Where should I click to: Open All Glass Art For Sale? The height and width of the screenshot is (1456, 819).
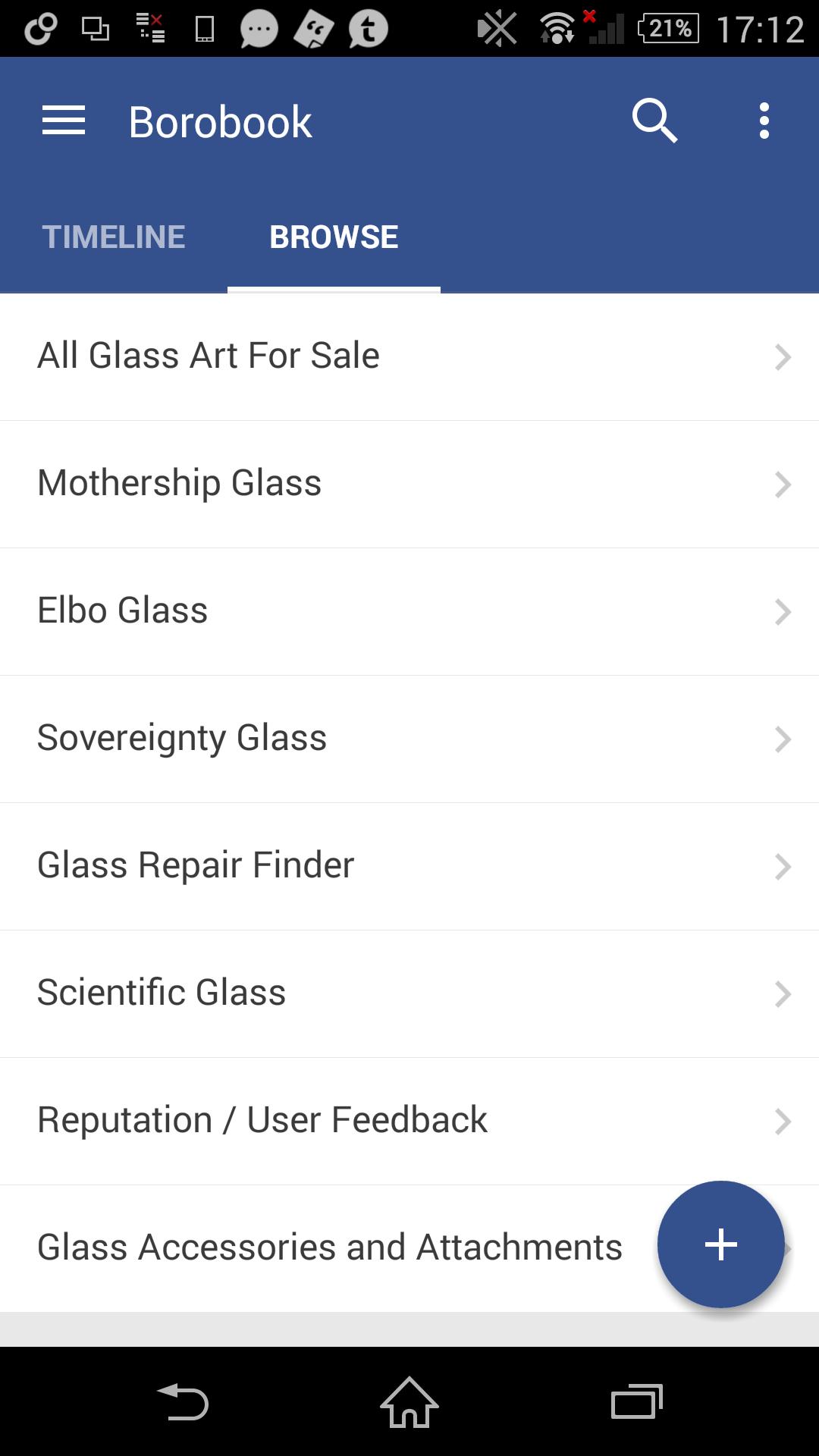click(x=409, y=356)
